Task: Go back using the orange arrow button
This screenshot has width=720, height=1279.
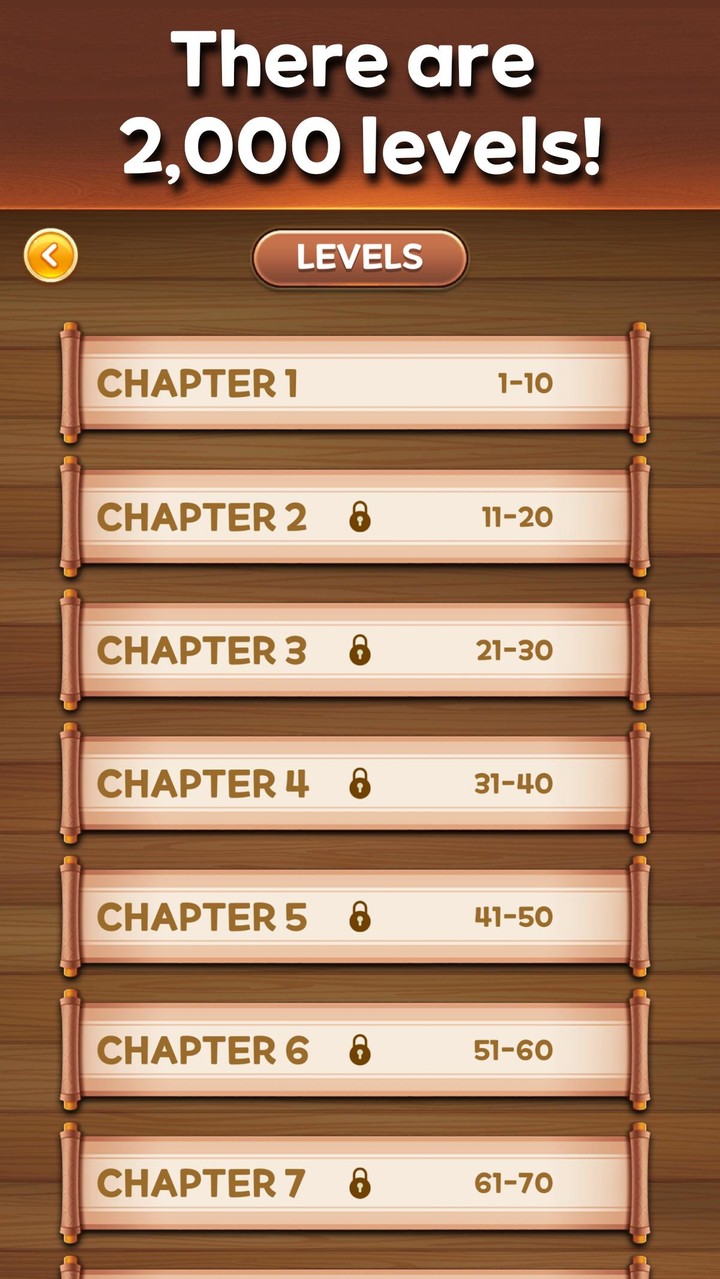Action: [x=51, y=256]
